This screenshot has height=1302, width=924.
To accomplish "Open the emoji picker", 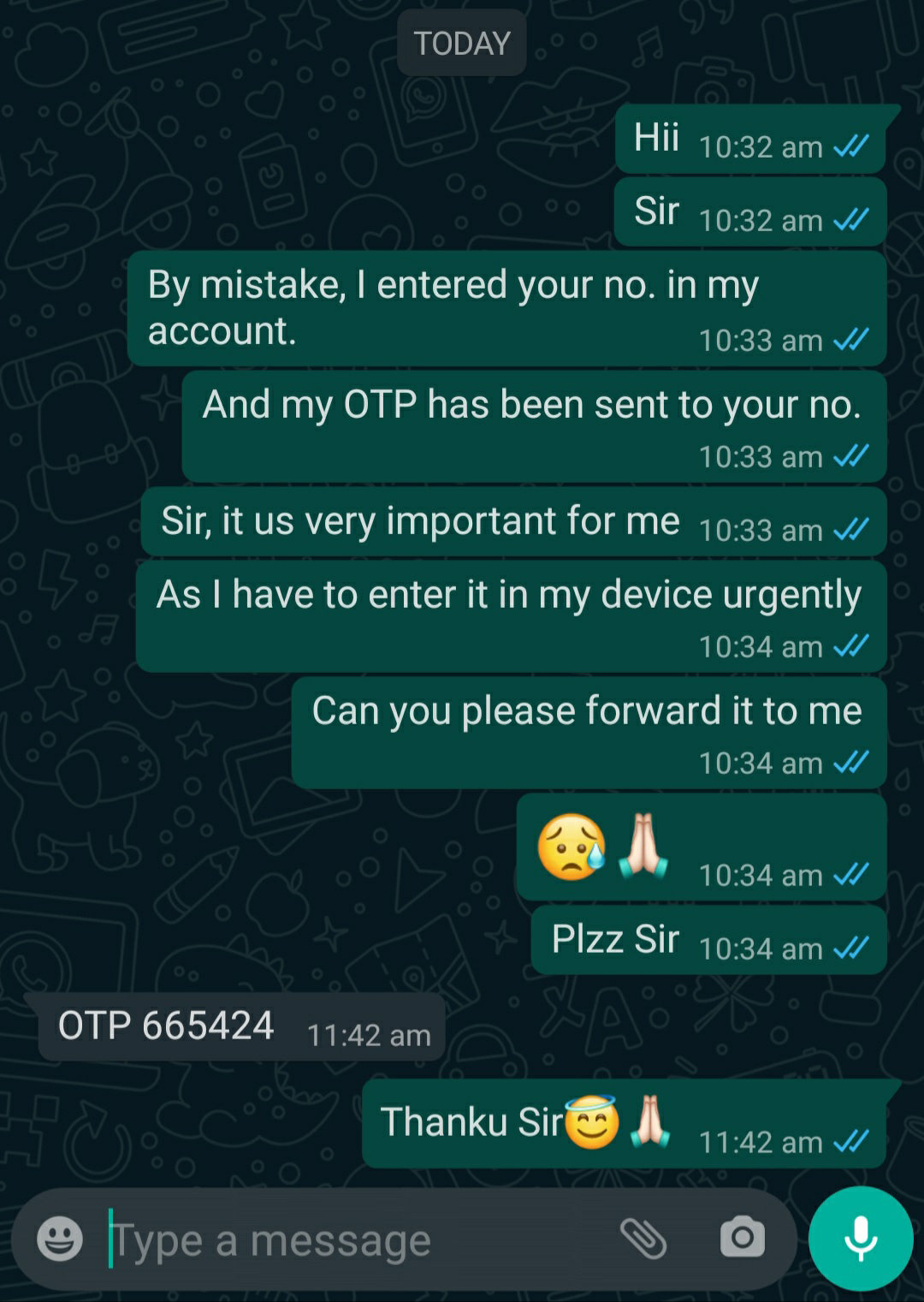I will (x=60, y=1239).
